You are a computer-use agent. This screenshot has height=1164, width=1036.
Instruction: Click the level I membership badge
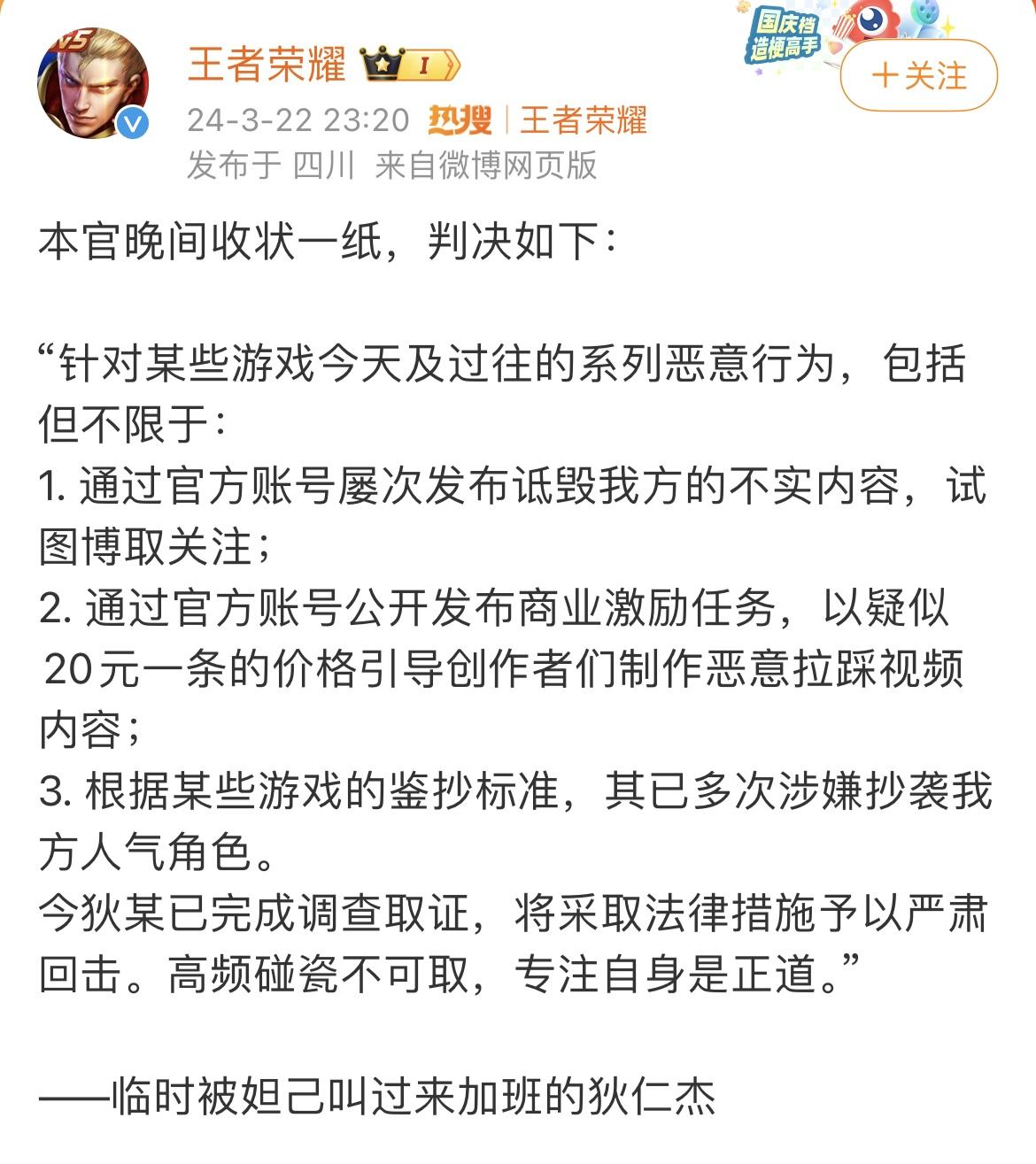tap(427, 63)
